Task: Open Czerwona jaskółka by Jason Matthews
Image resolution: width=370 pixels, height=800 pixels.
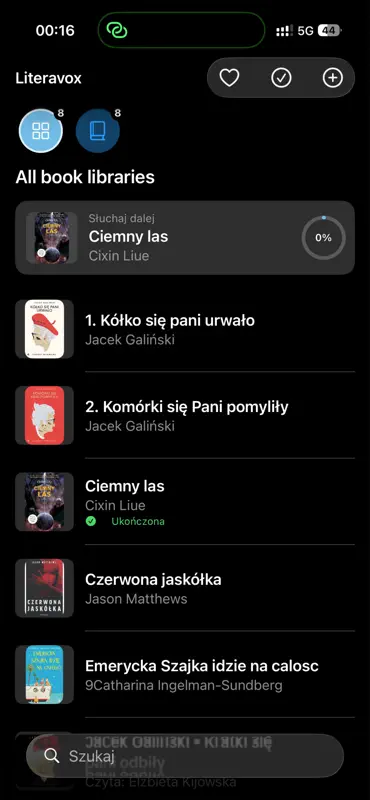Action: (x=185, y=588)
